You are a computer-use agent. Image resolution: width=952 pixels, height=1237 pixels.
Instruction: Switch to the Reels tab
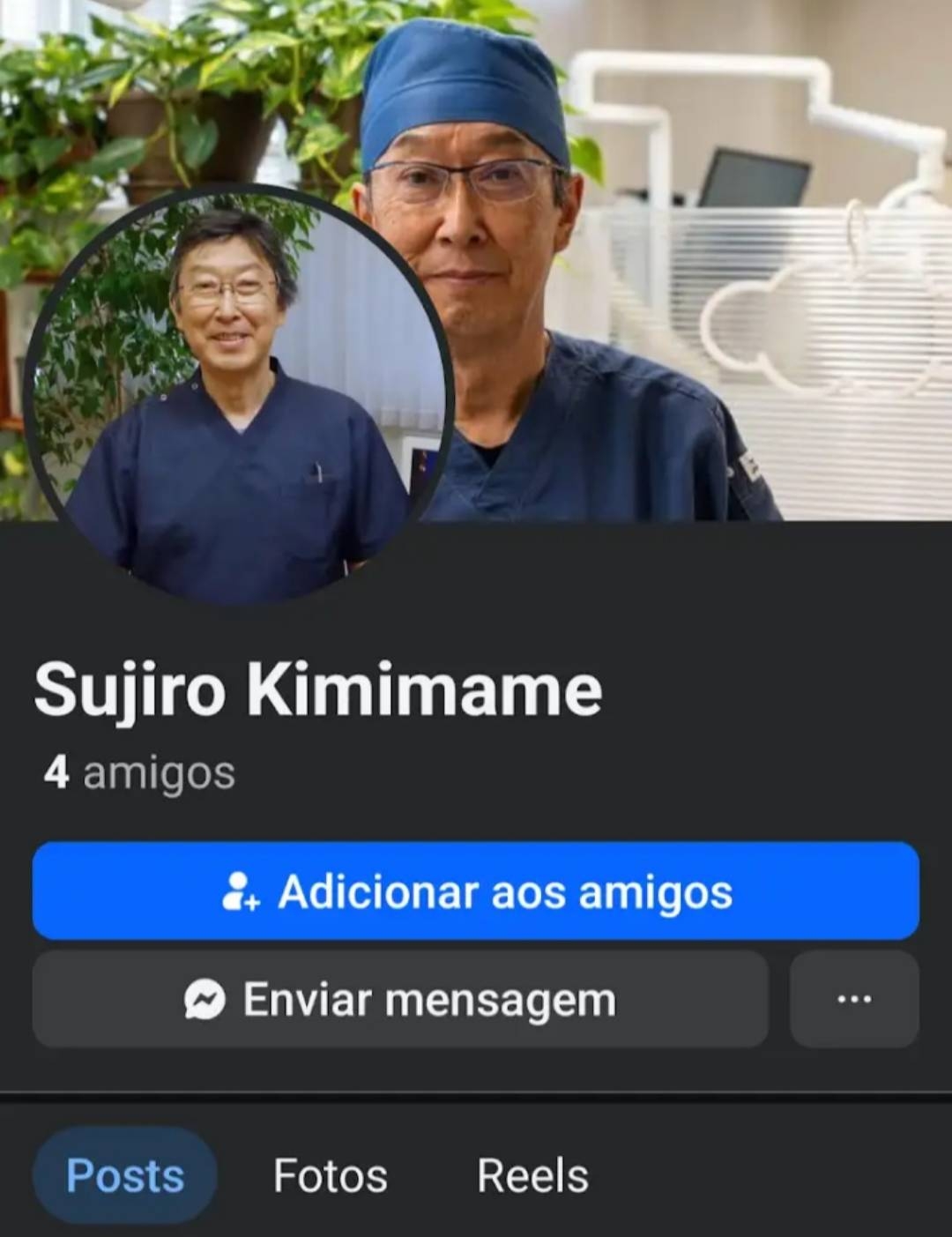pos(532,1175)
